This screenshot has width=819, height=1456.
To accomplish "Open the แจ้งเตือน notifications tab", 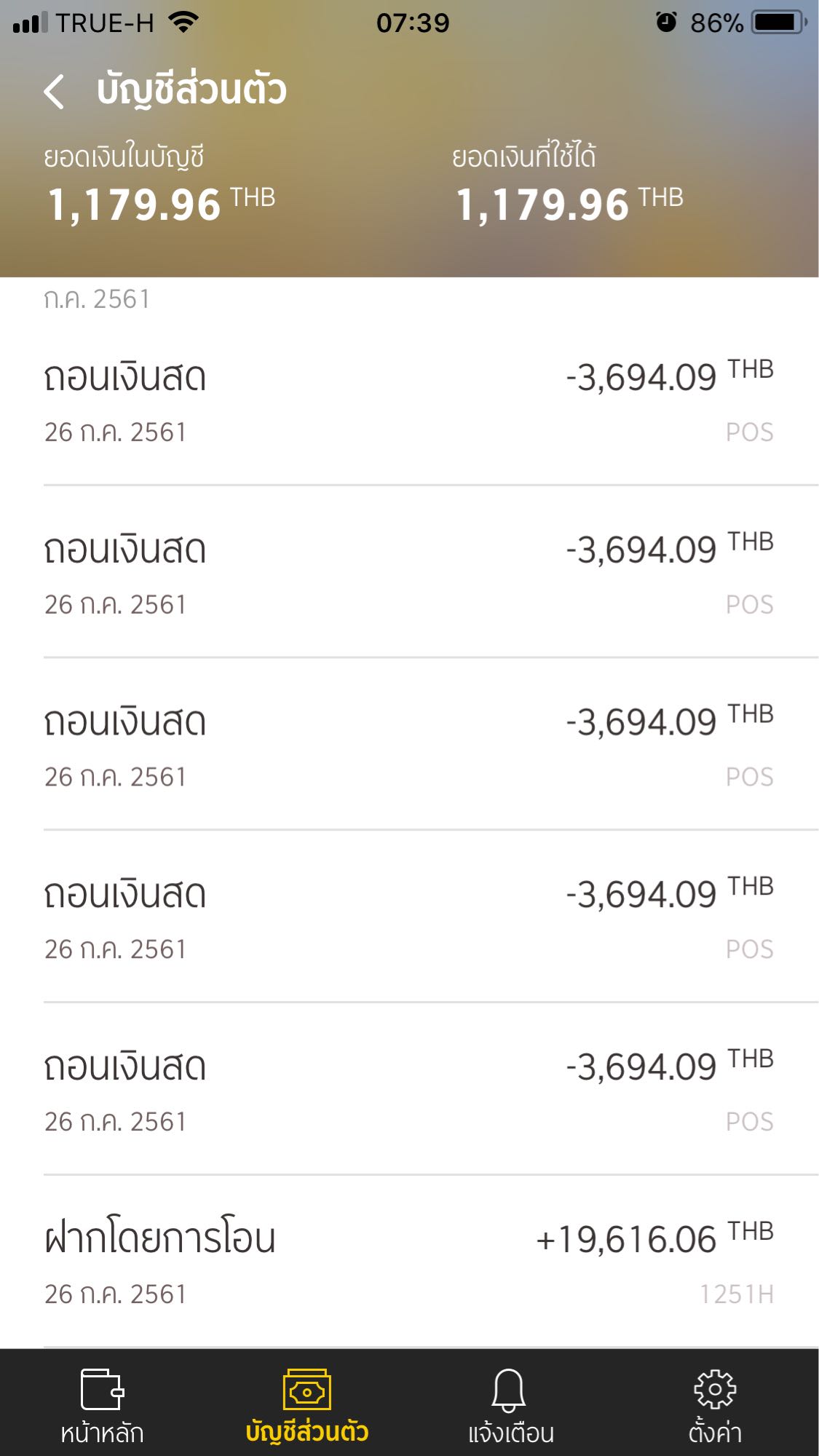I will point(510,1405).
